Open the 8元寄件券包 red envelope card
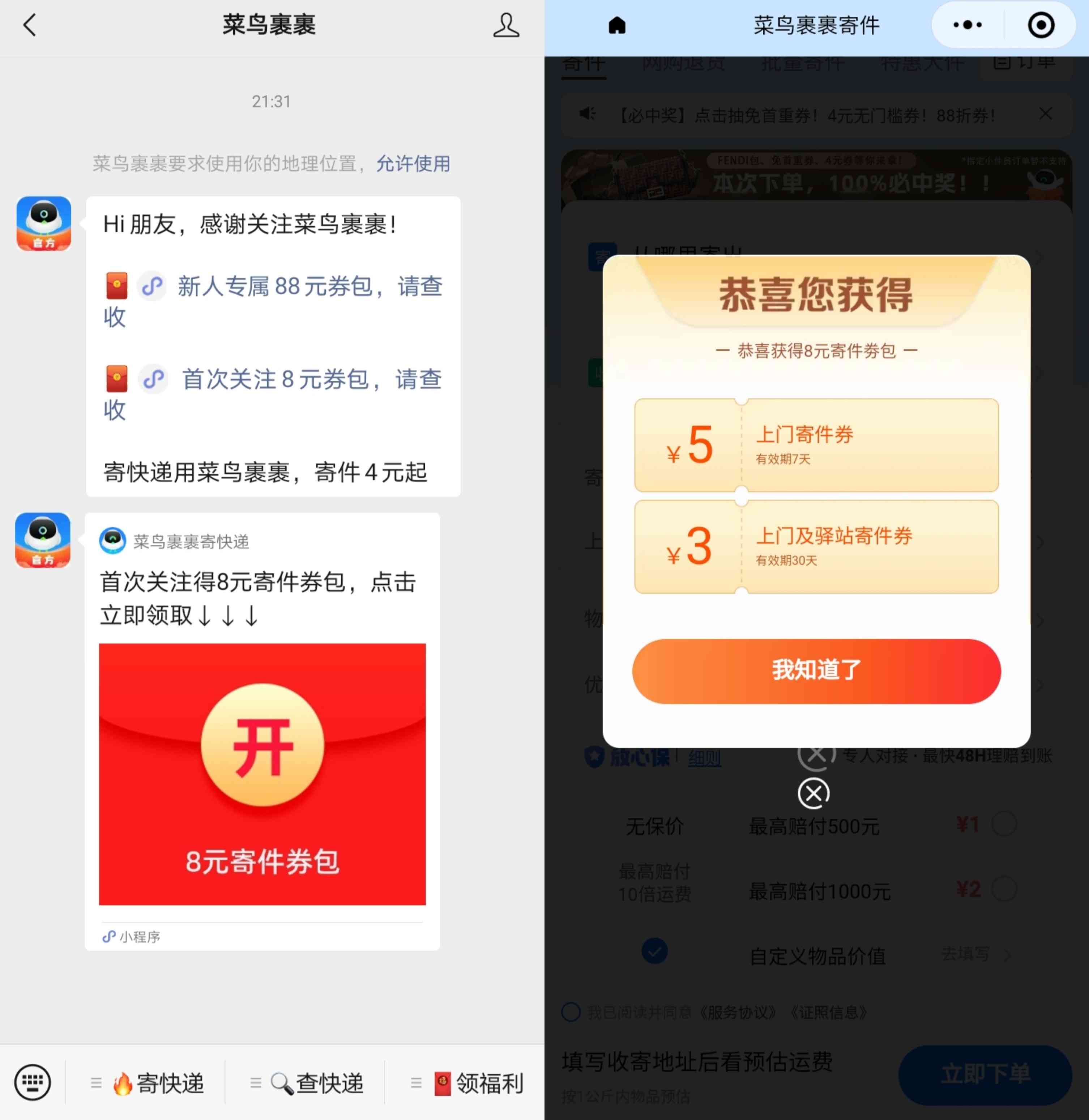 coord(262,773)
